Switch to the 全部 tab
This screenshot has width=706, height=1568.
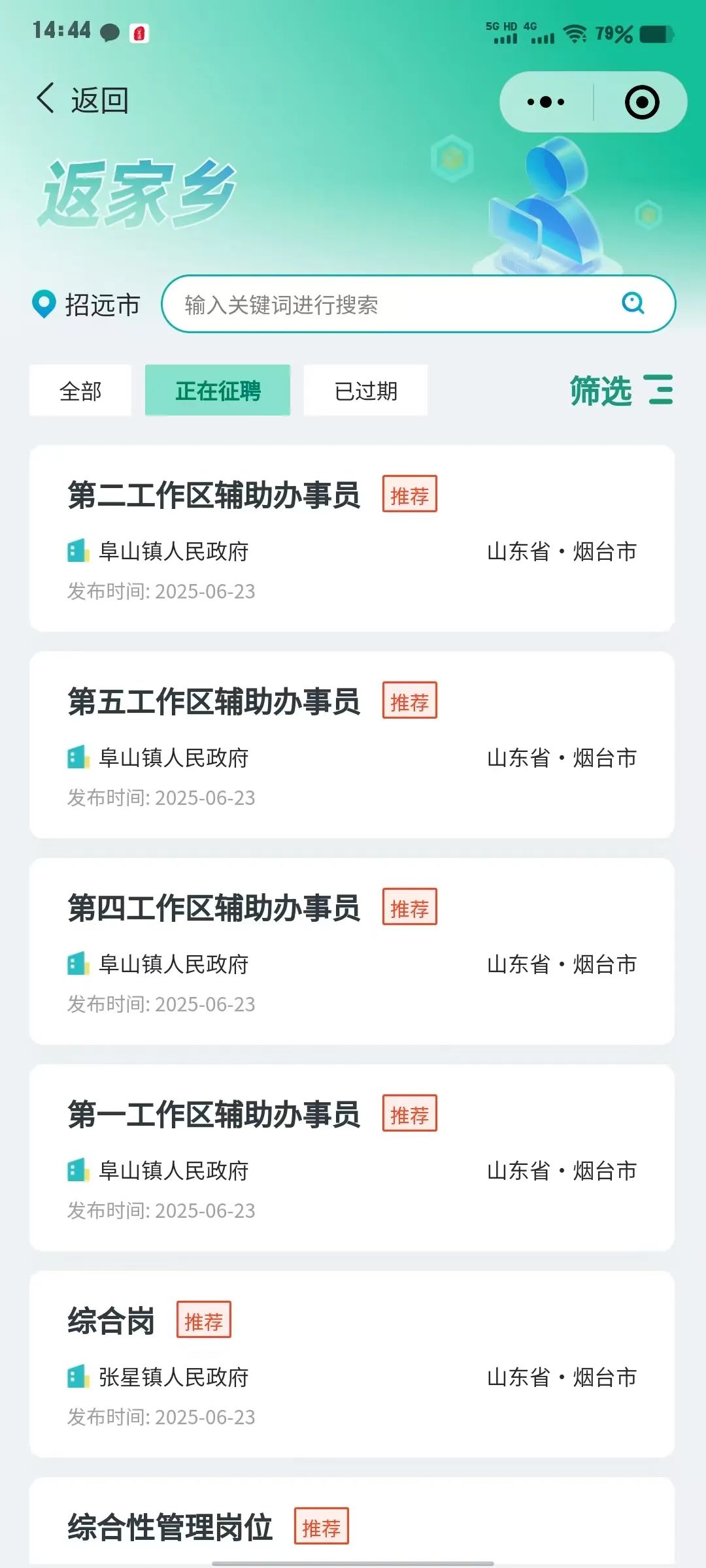80,391
